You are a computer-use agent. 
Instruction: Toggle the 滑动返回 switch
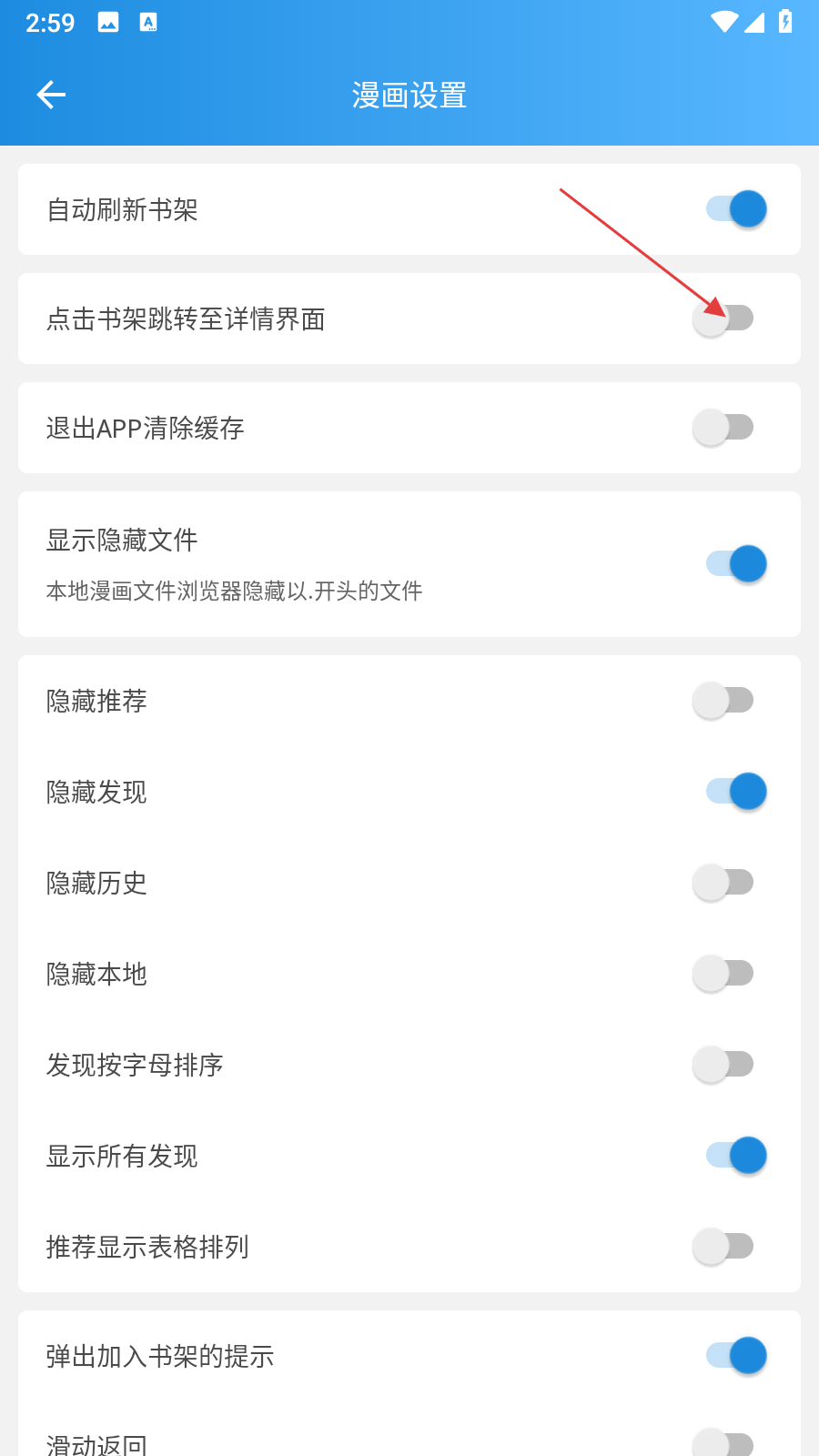pyautogui.click(x=723, y=1443)
